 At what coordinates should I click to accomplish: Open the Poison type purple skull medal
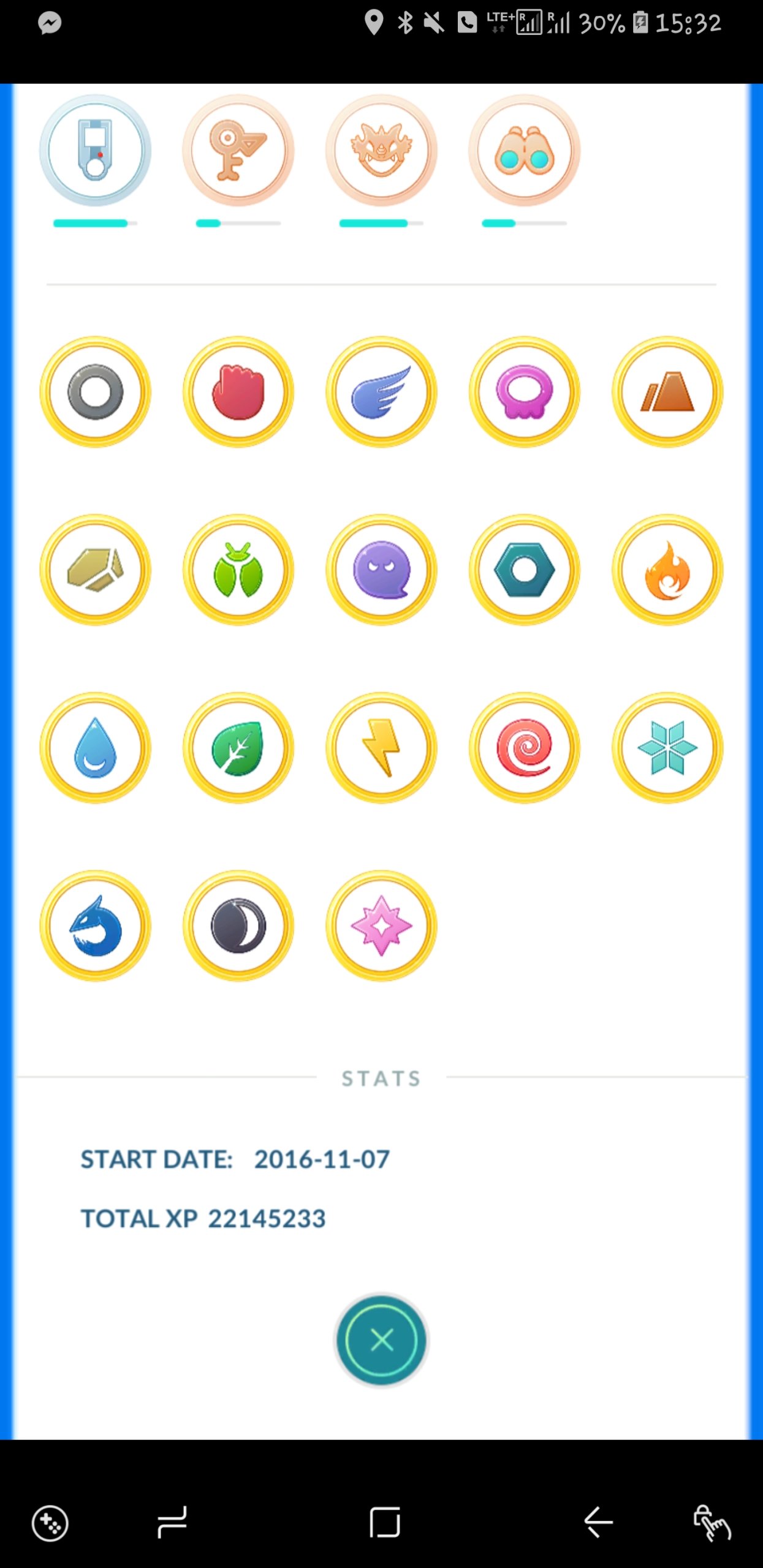pos(524,391)
